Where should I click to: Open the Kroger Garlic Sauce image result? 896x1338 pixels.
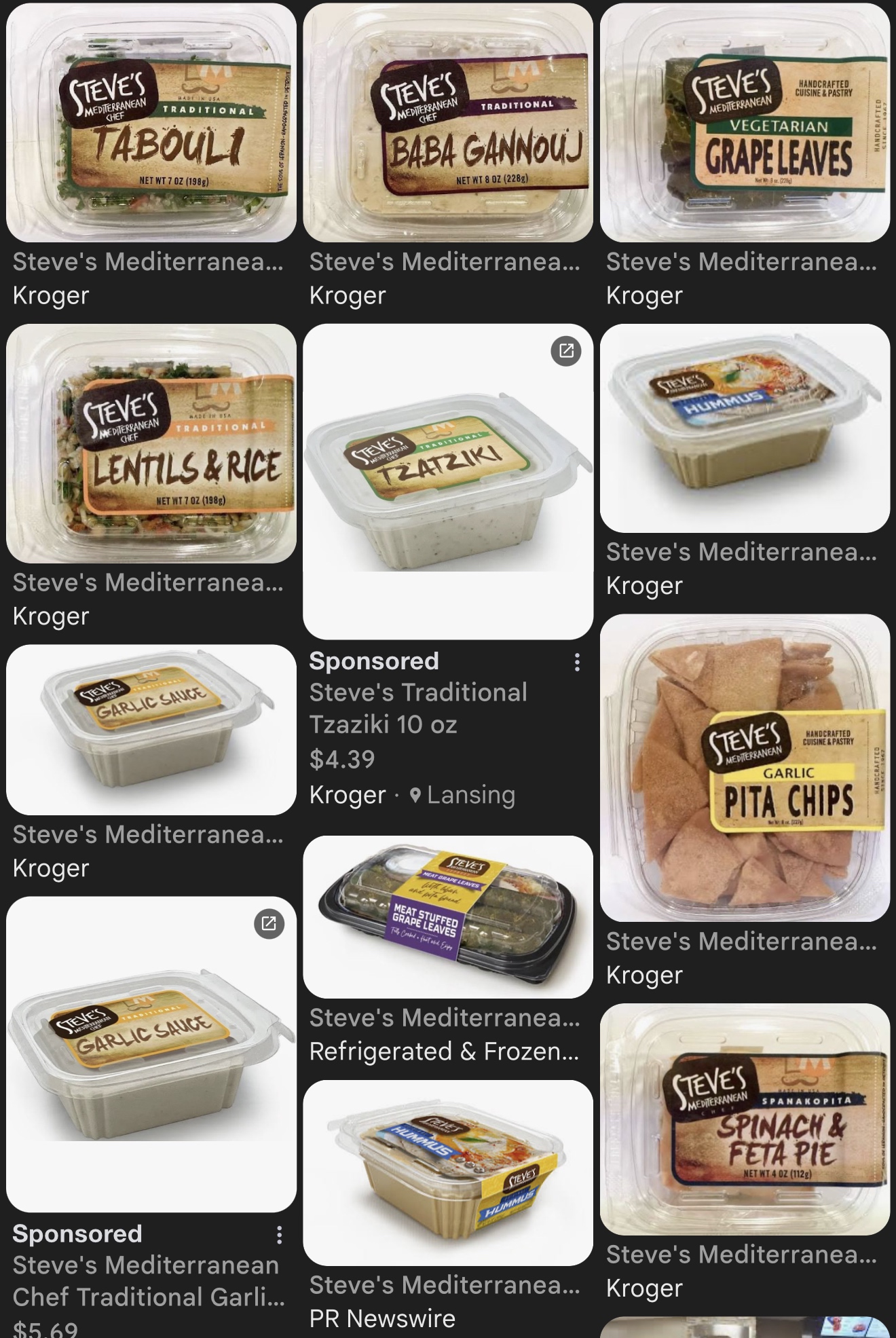click(x=151, y=730)
